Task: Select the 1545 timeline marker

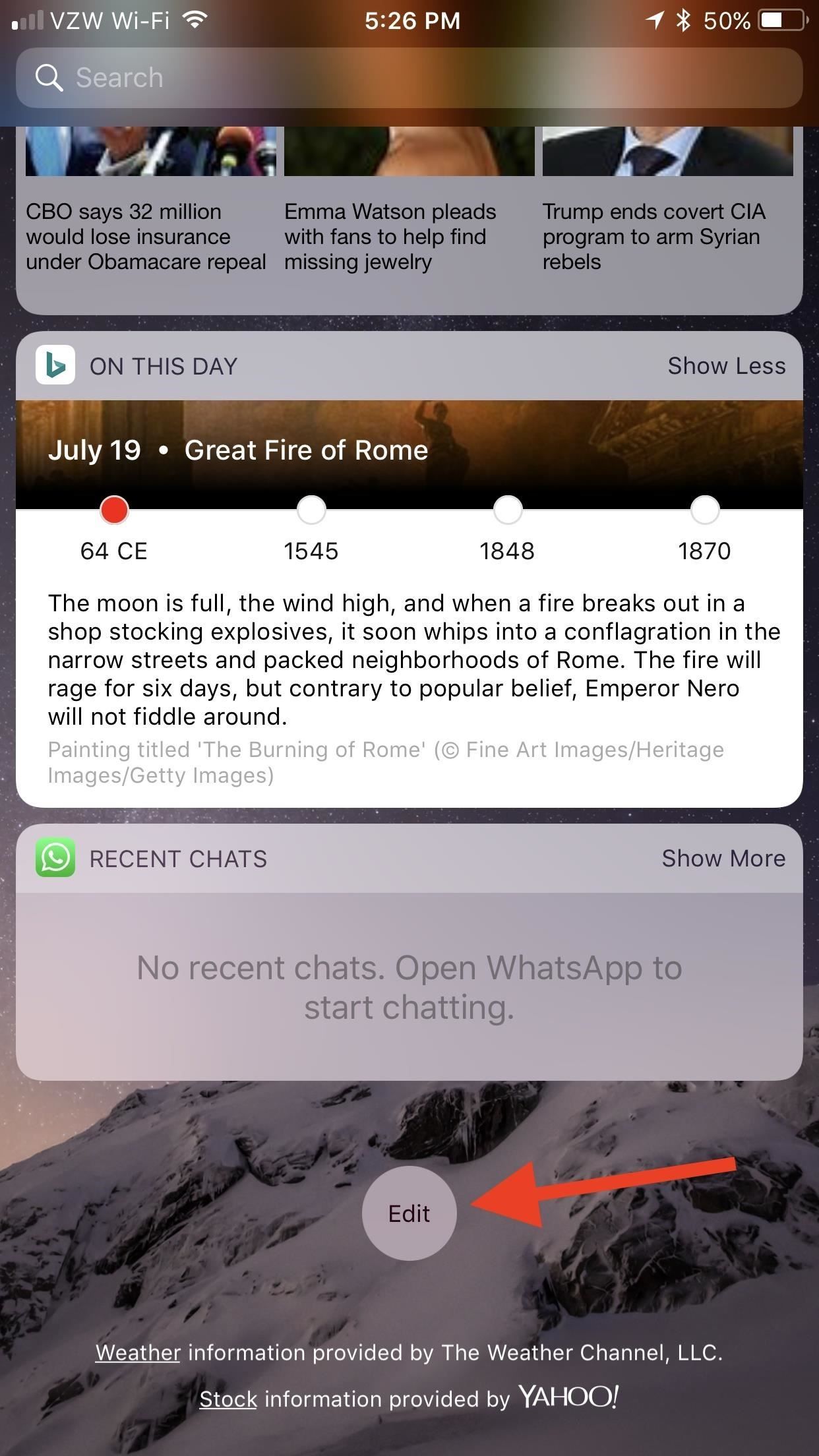Action: 311,510
